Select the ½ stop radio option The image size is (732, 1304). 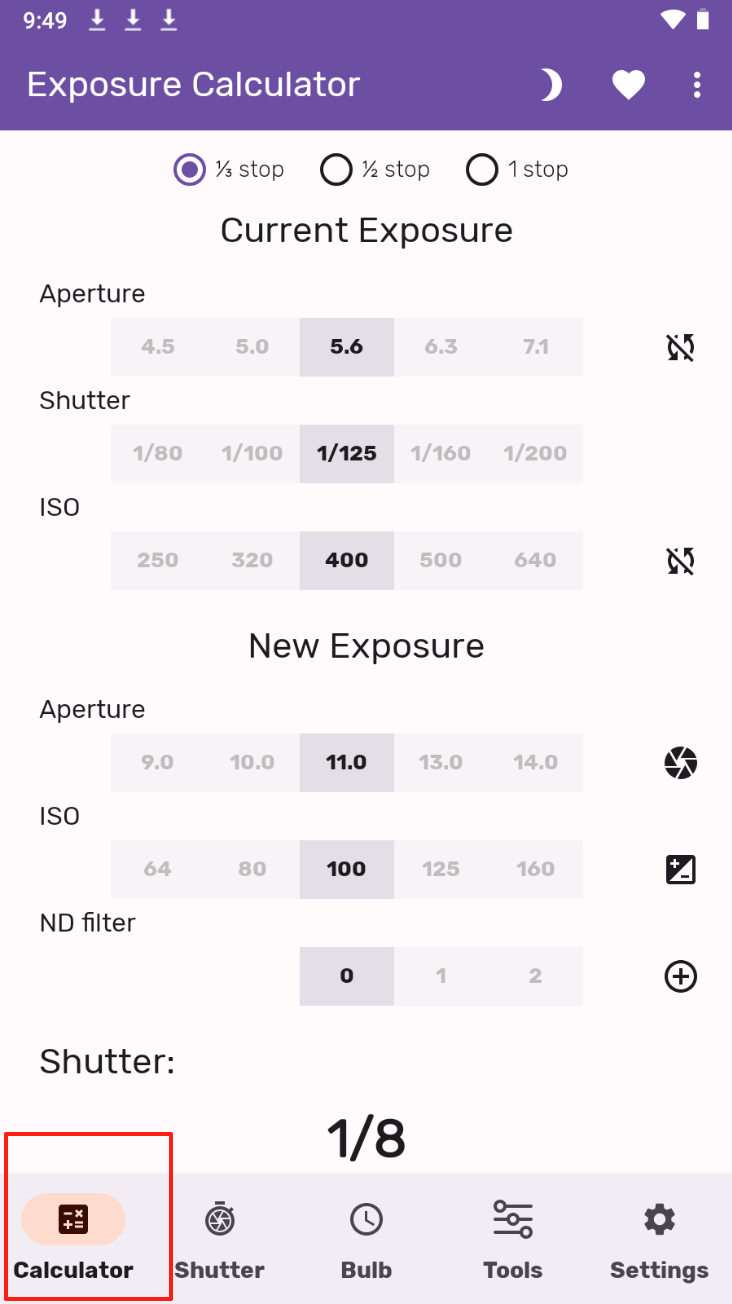[x=336, y=170]
